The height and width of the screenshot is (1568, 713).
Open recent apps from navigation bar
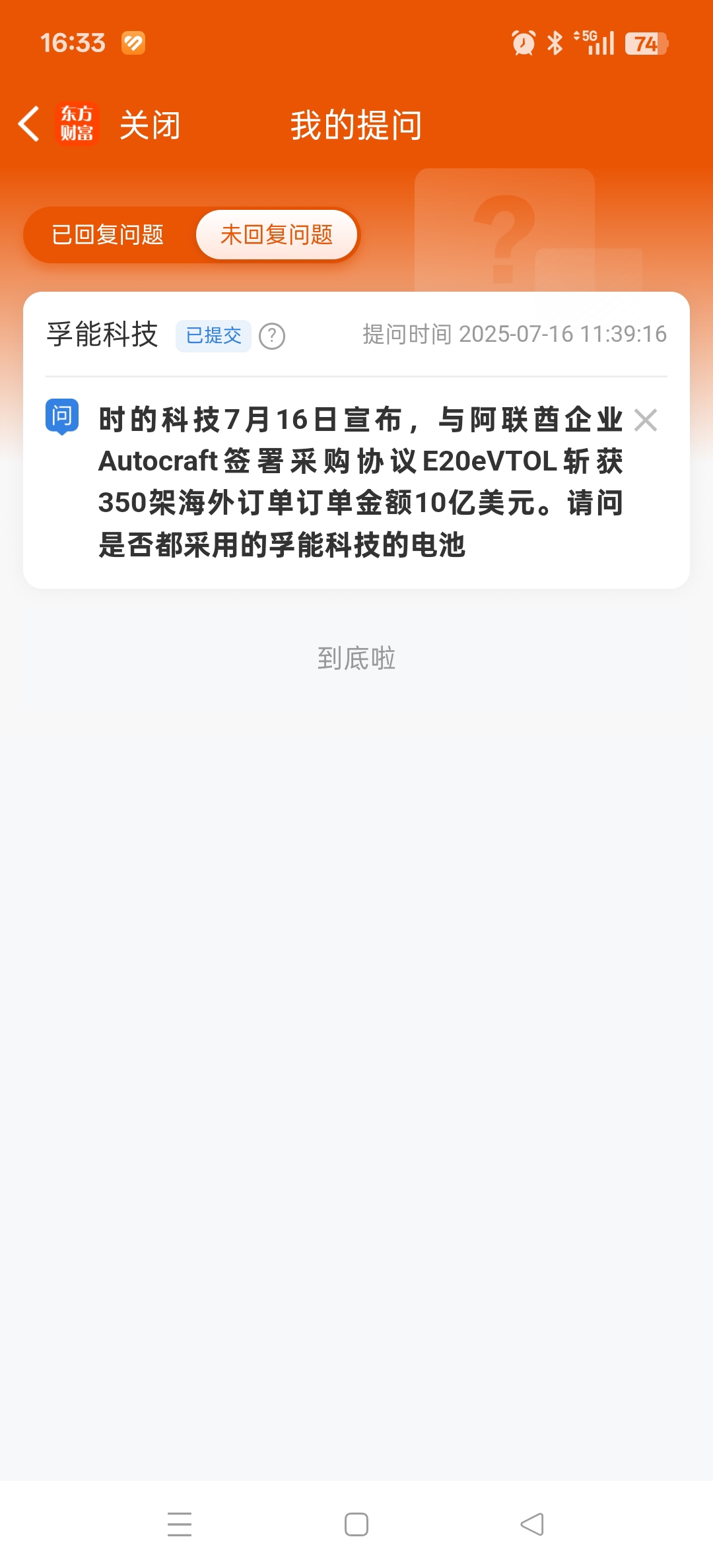pyautogui.click(x=180, y=1524)
